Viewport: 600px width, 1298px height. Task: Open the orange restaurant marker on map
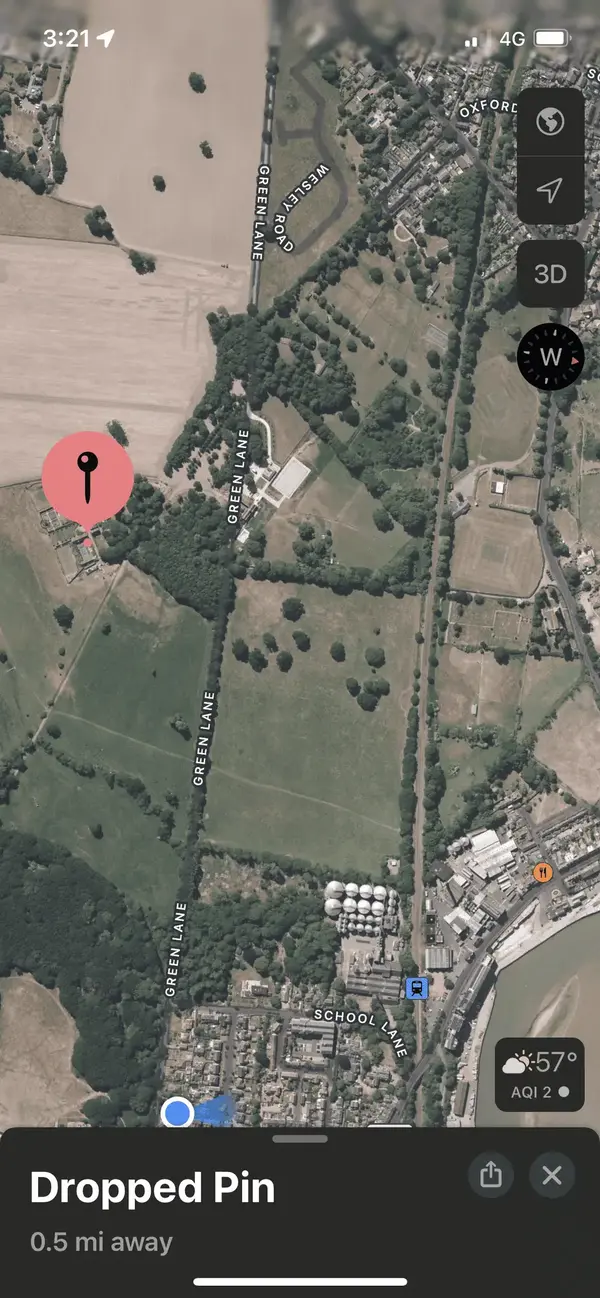(x=543, y=872)
